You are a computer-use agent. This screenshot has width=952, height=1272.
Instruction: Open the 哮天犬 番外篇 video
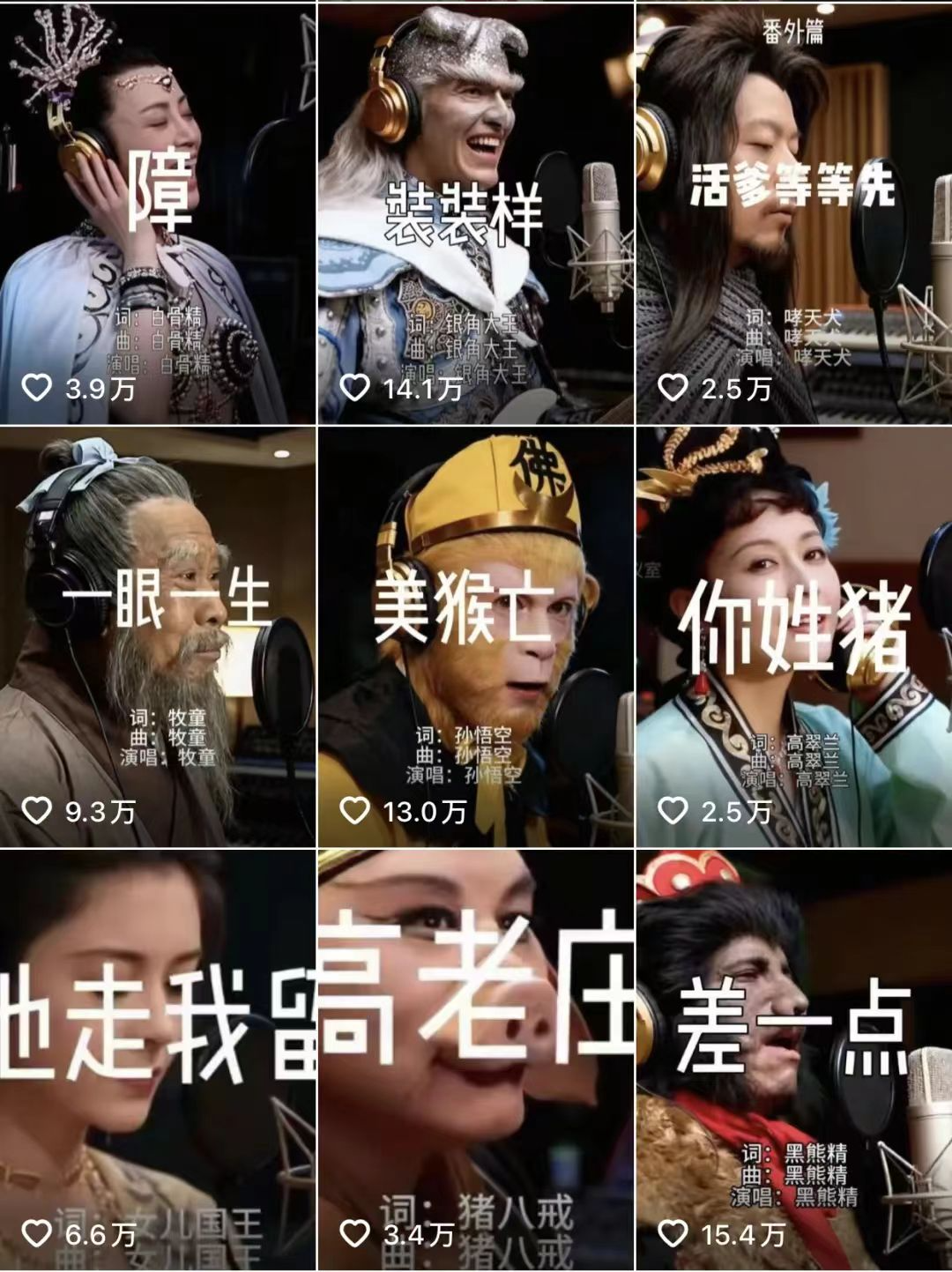point(793,212)
